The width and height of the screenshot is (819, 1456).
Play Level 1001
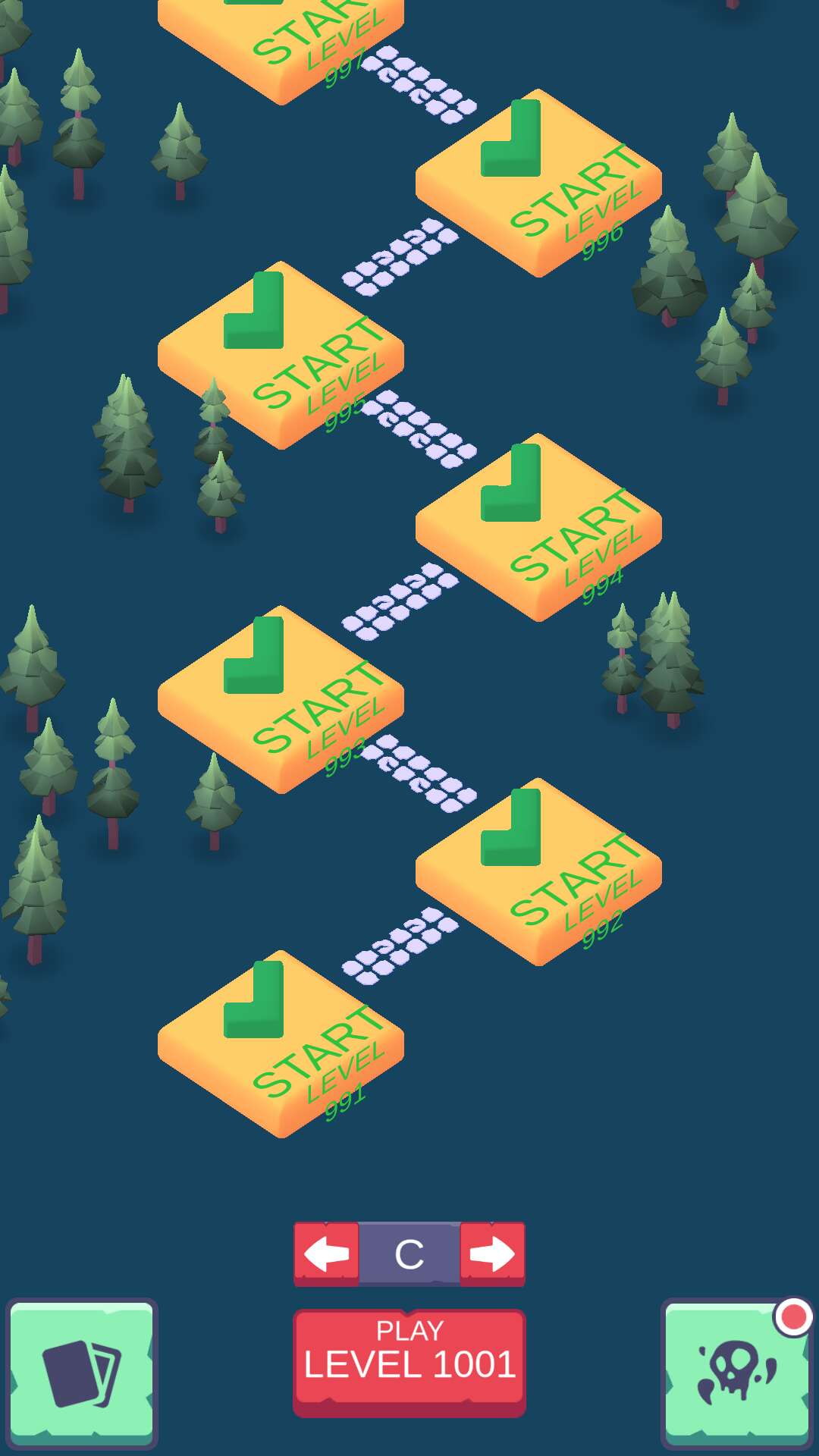409,1361
